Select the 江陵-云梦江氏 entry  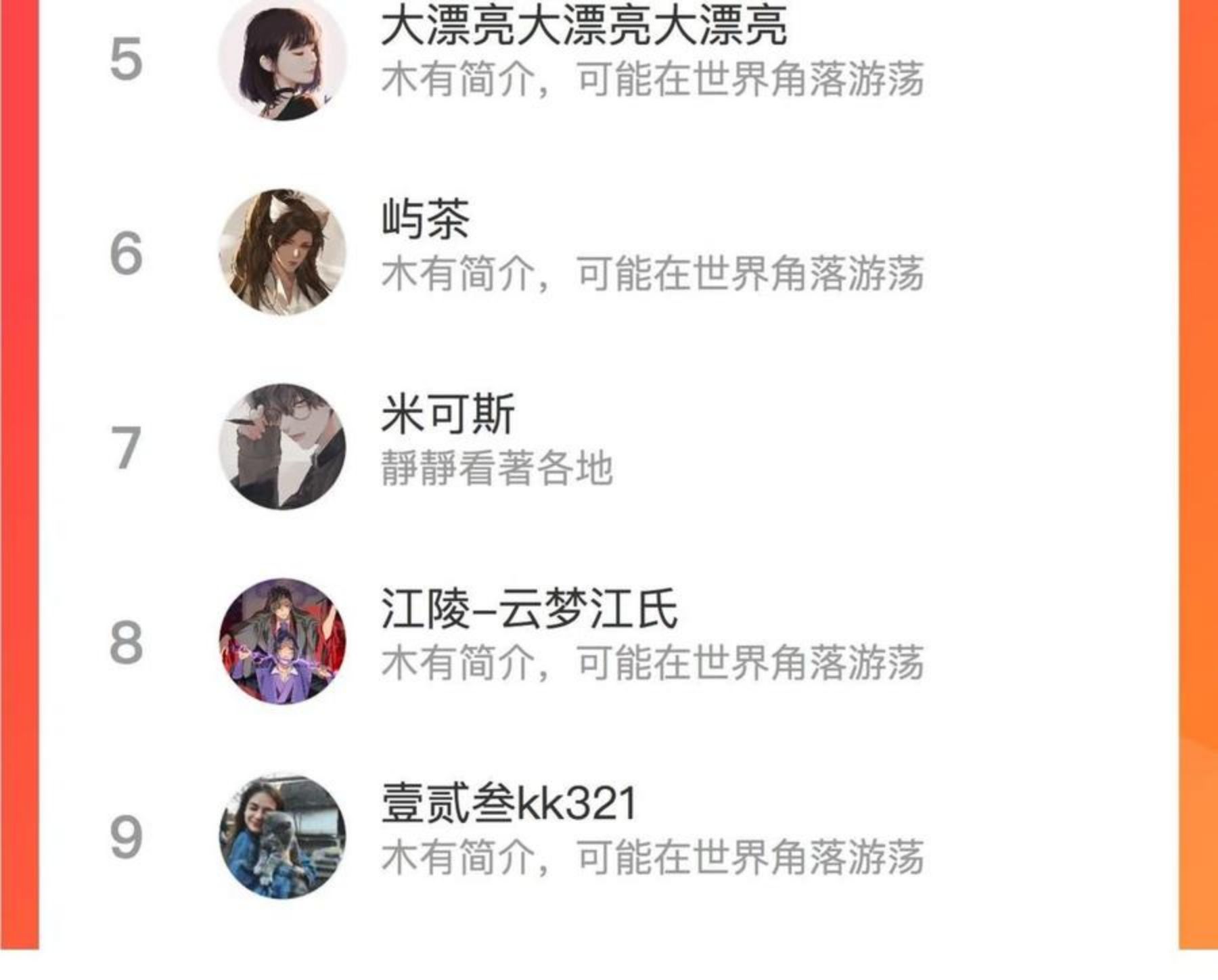[x=609, y=642]
